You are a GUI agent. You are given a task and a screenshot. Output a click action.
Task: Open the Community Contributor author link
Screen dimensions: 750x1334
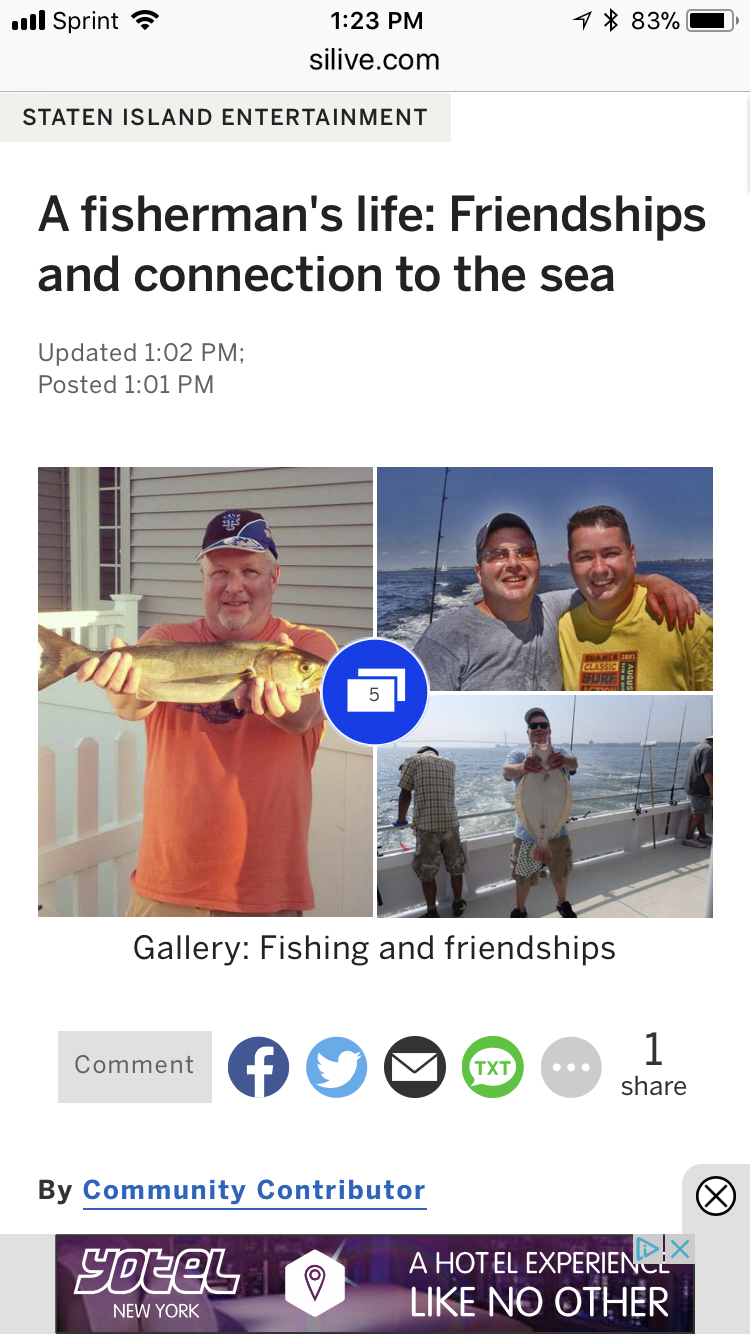click(x=254, y=1190)
